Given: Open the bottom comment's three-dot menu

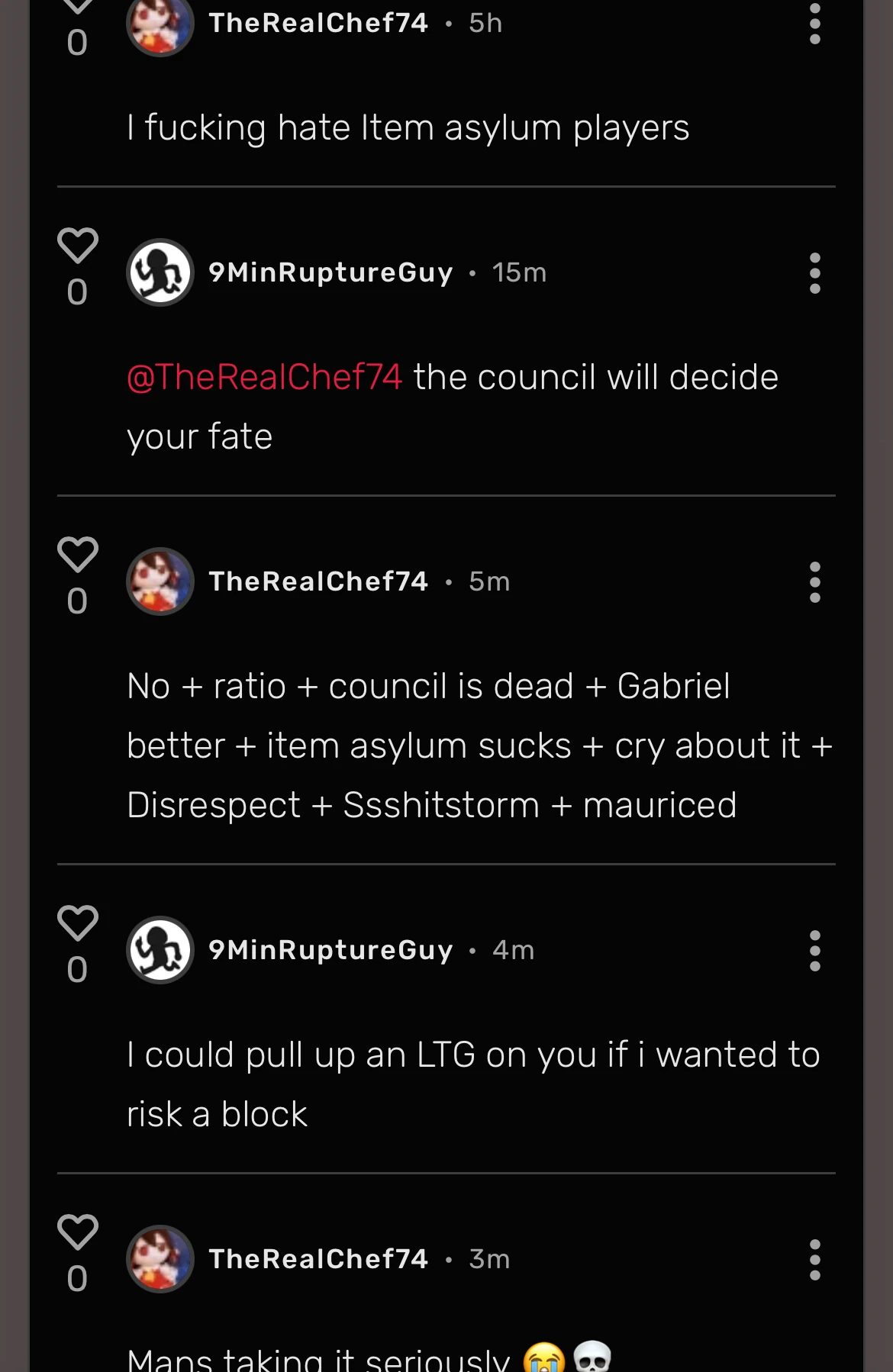Looking at the screenshot, I should [814, 1259].
